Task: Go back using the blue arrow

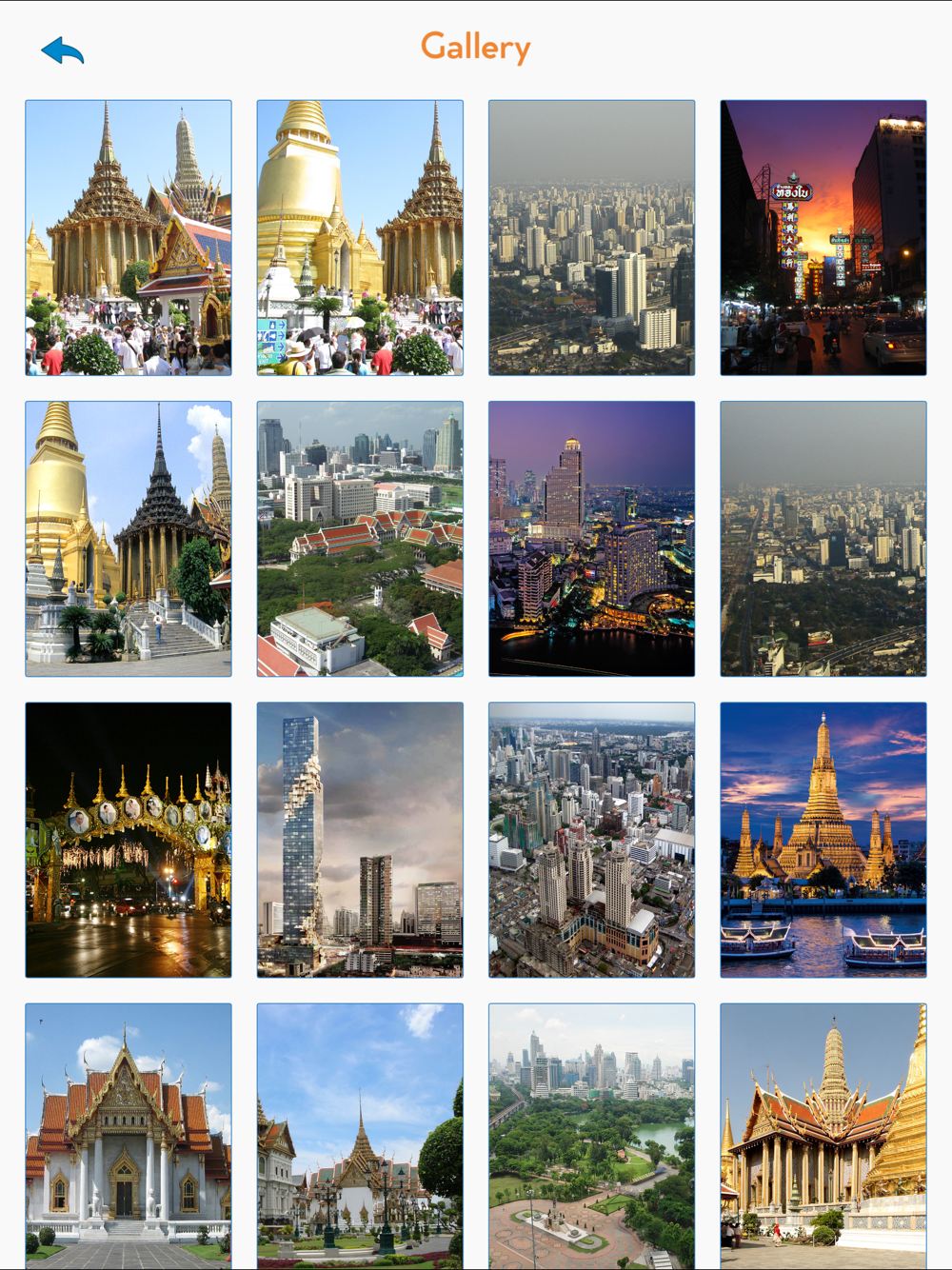Action: tap(63, 50)
